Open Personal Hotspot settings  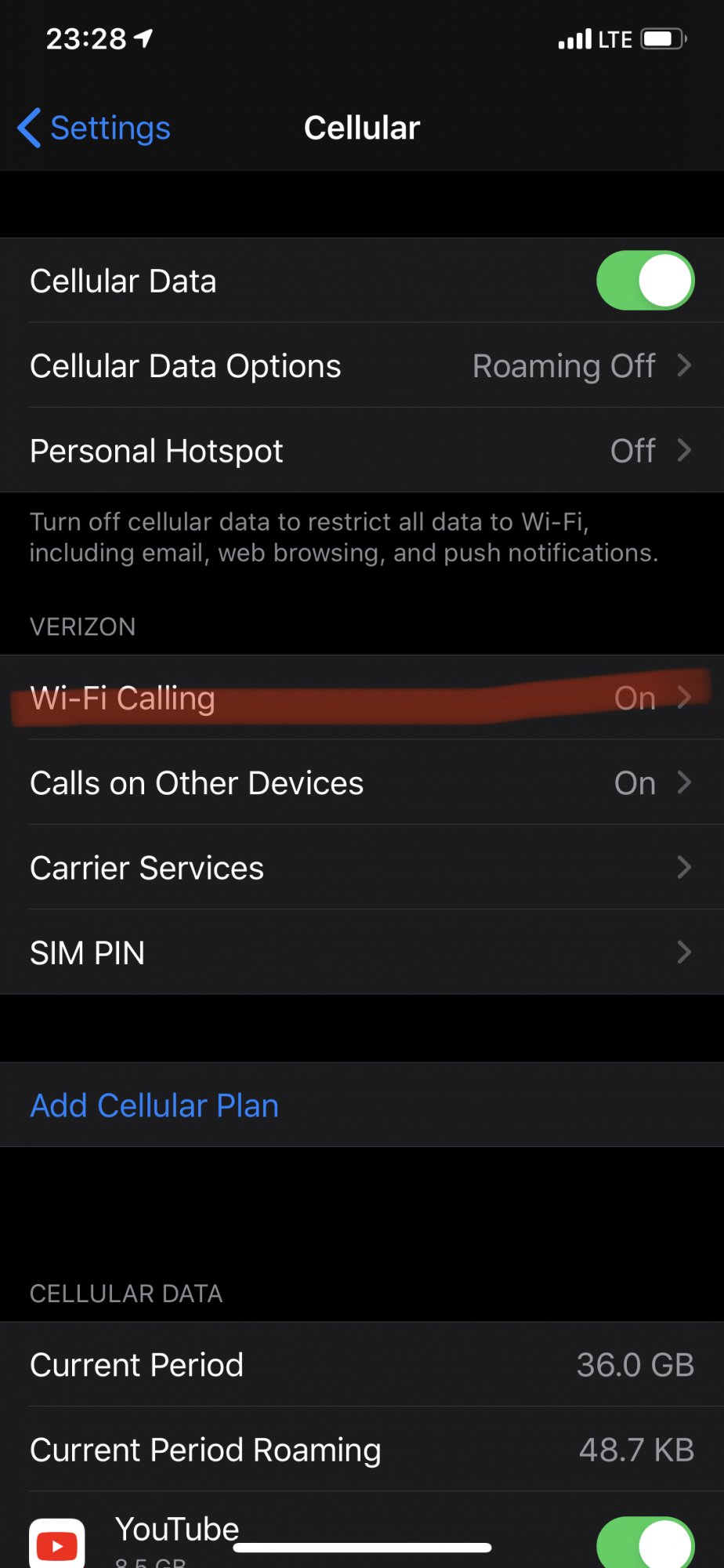tap(362, 450)
